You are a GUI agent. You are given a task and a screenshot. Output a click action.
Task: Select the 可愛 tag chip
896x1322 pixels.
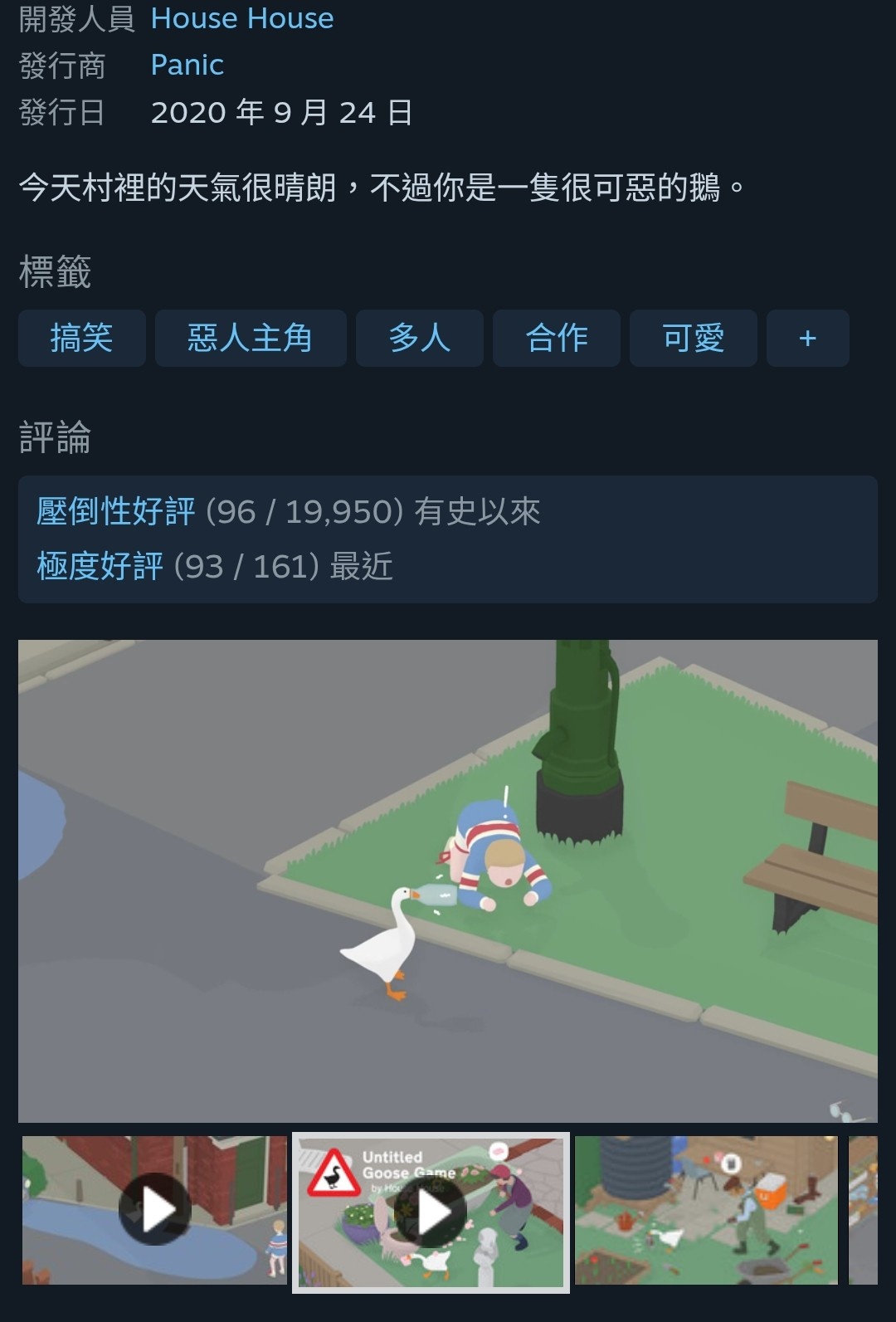(693, 338)
